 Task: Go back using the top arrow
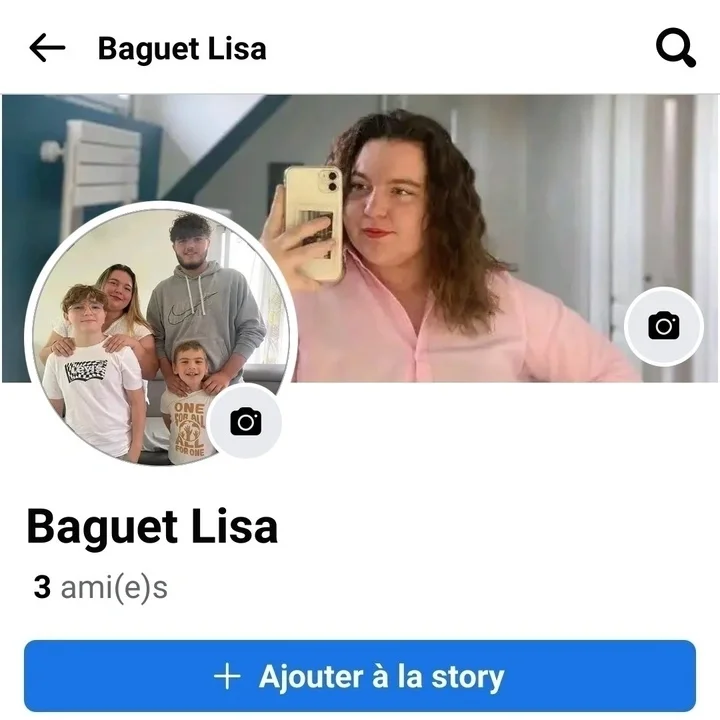point(47,48)
